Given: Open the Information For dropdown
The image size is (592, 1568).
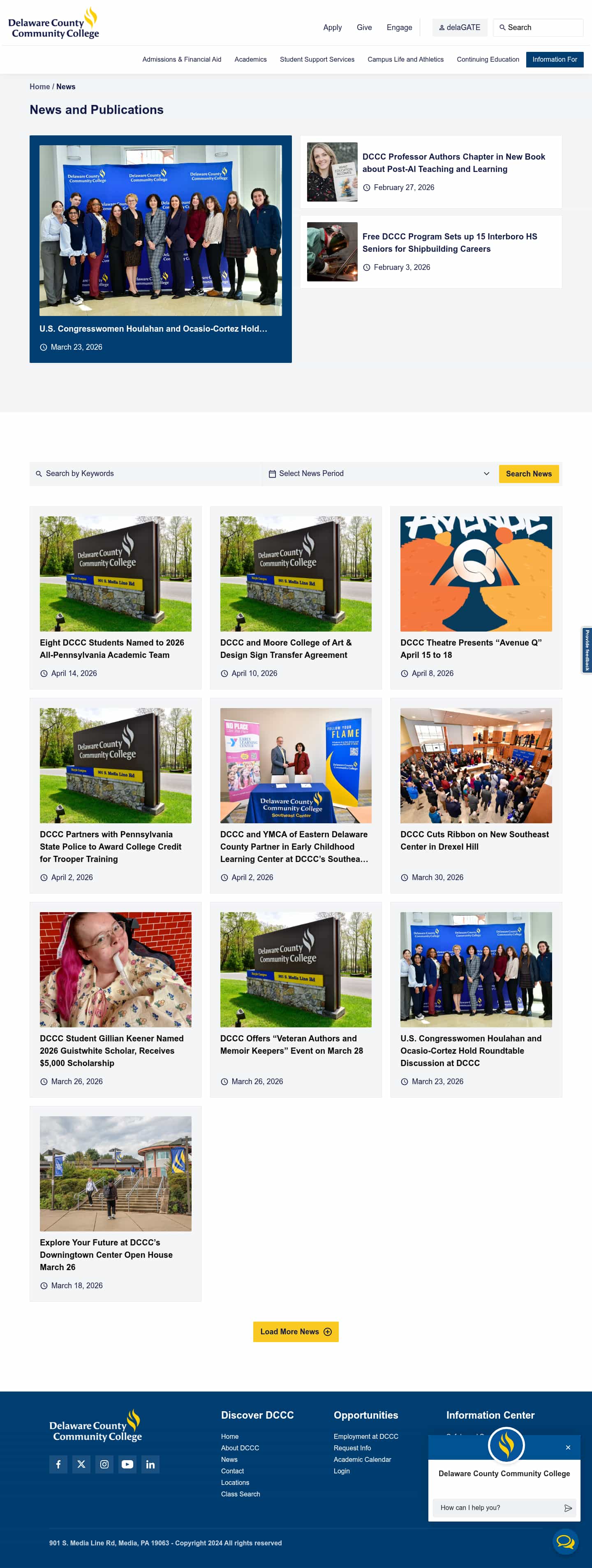Looking at the screenshot, I should point(554,59).
